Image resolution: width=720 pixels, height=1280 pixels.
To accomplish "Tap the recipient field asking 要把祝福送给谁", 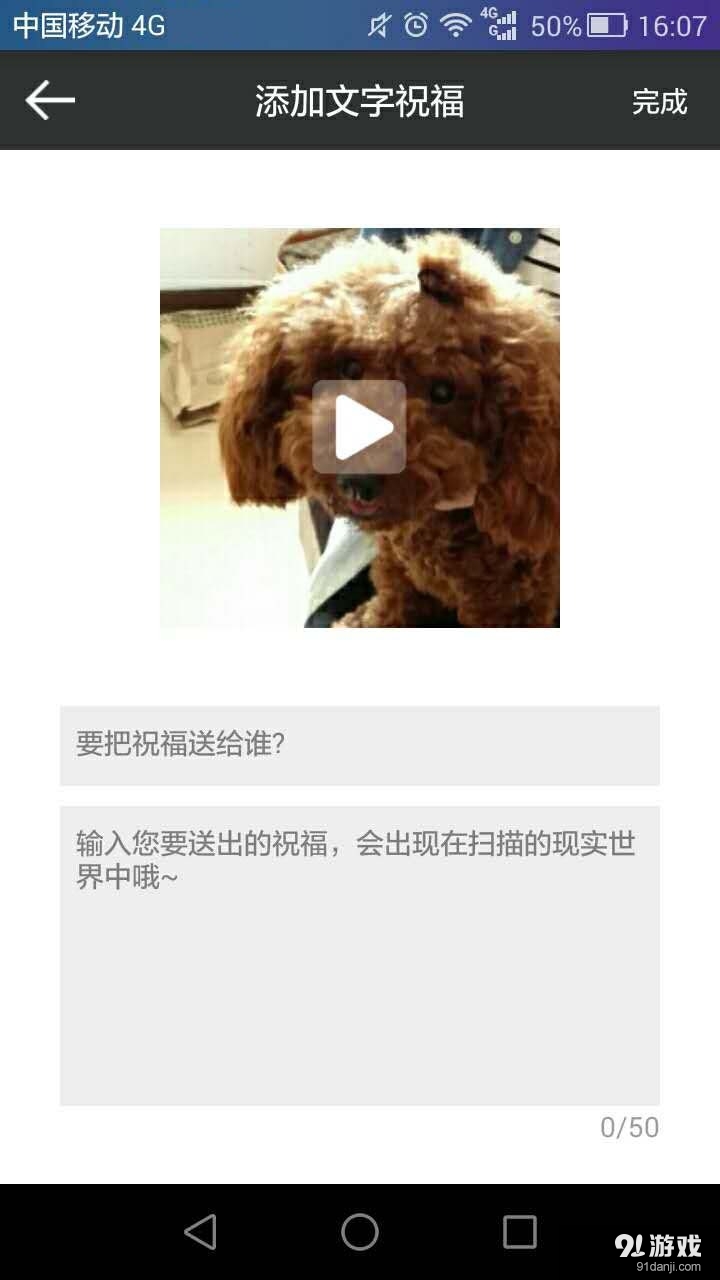I will tap(360, 744).
